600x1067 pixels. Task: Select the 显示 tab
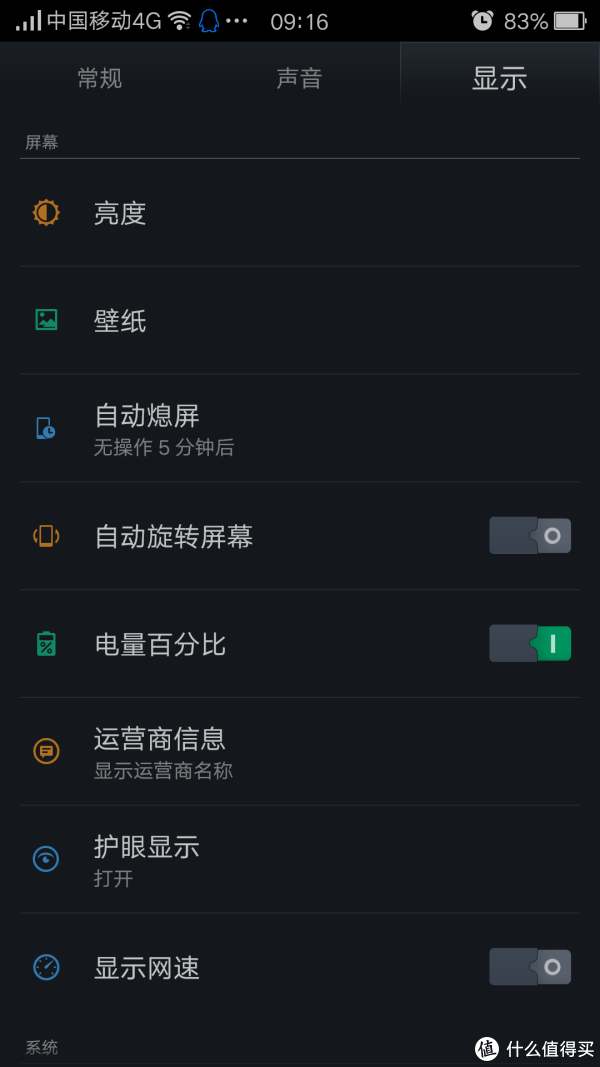pos(500,78)
